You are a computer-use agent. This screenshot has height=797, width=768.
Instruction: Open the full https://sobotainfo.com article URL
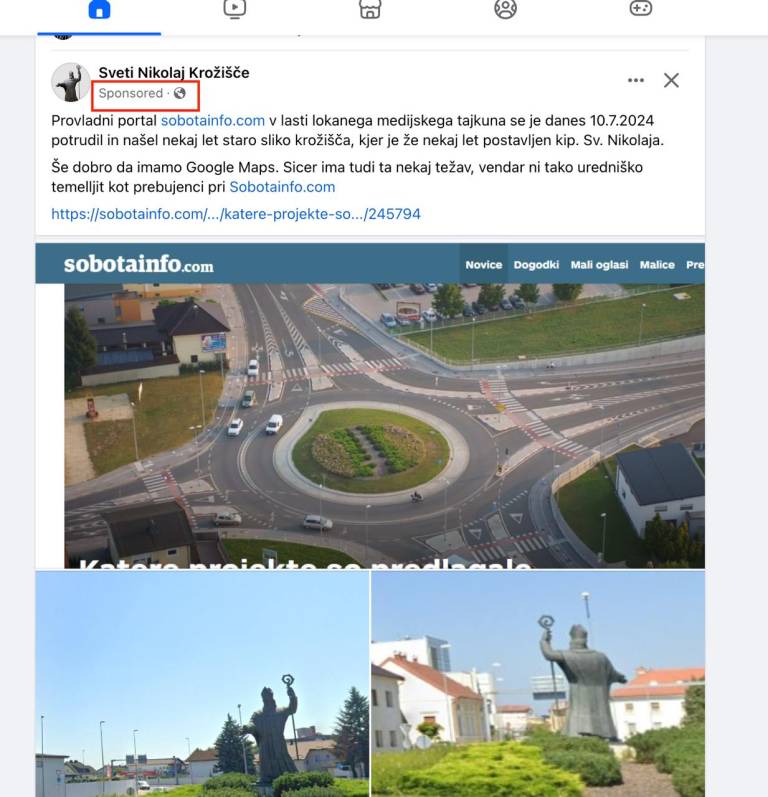coord(236,214)
